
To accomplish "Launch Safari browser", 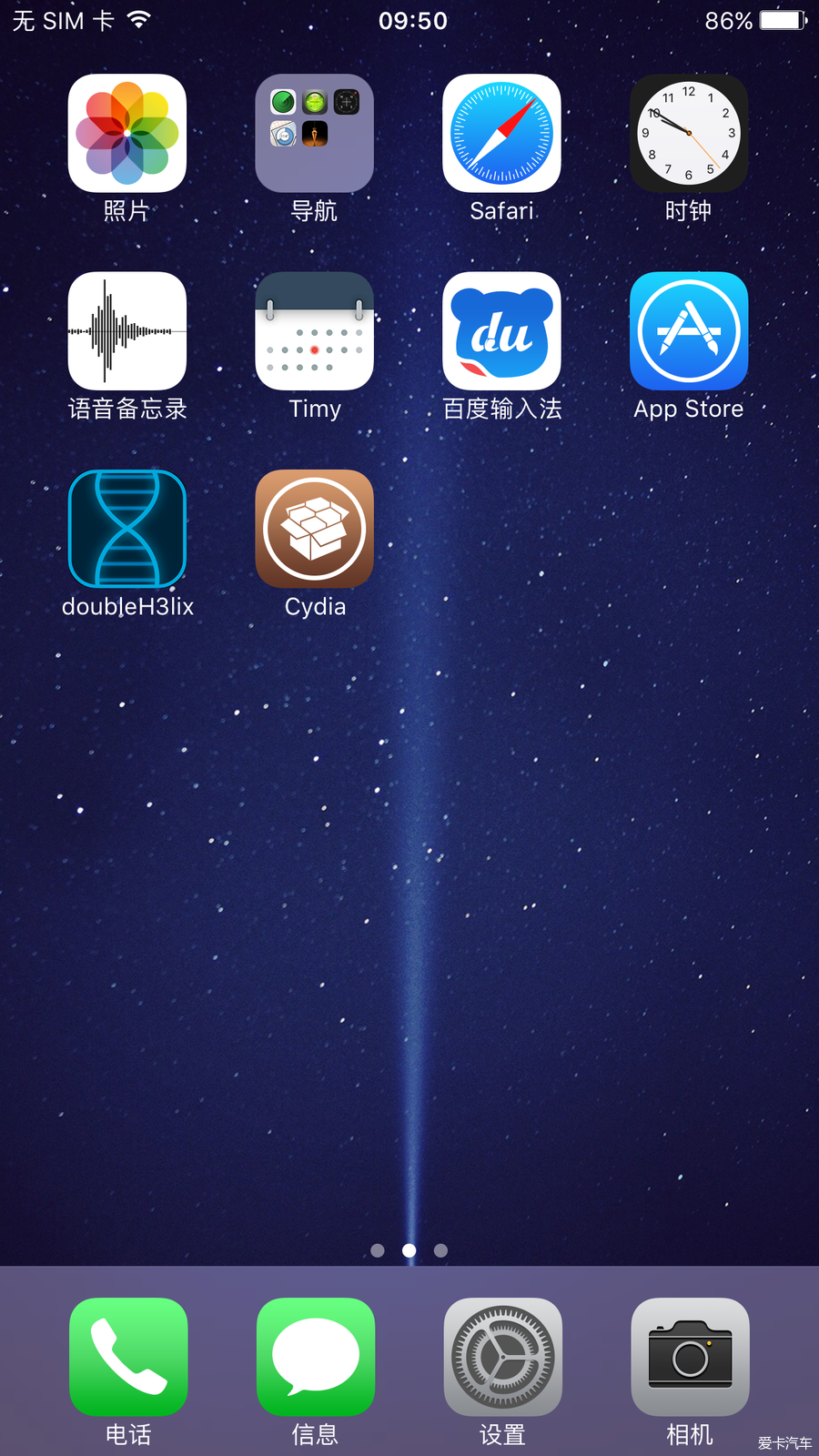I will coord(501,134).
